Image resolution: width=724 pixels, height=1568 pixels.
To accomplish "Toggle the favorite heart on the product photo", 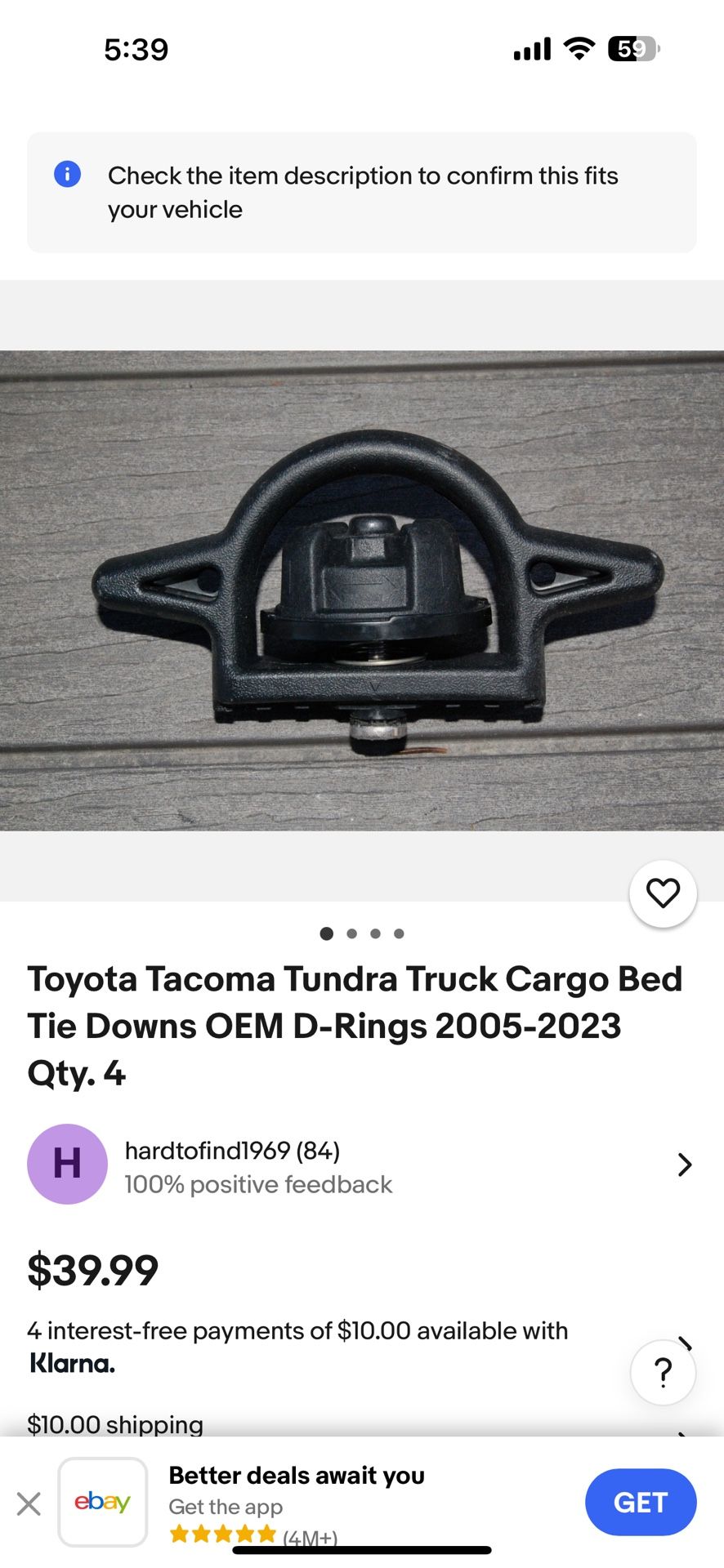I will (x=663, y=893).
